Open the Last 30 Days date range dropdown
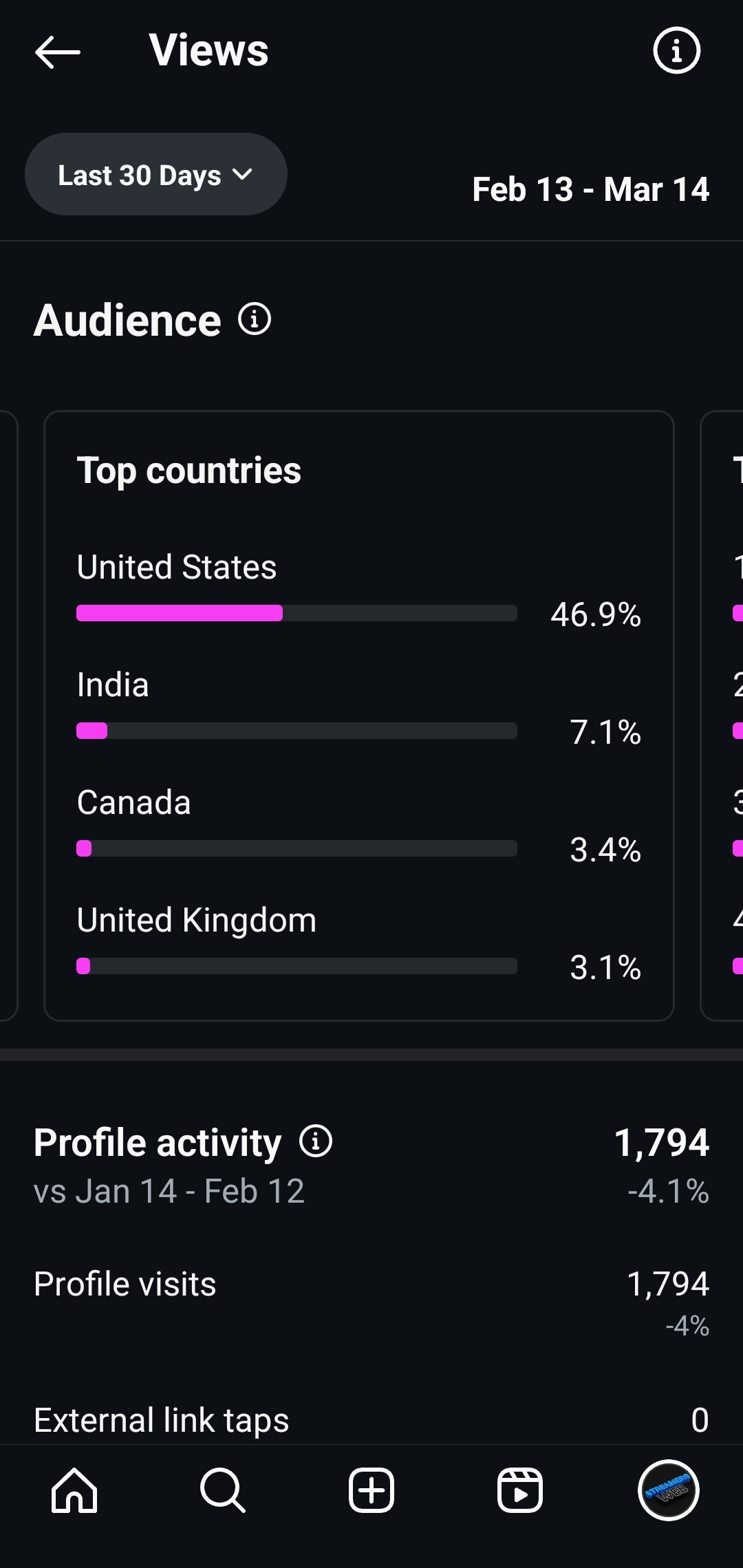The image size is (743, 1568). (156, 174)
